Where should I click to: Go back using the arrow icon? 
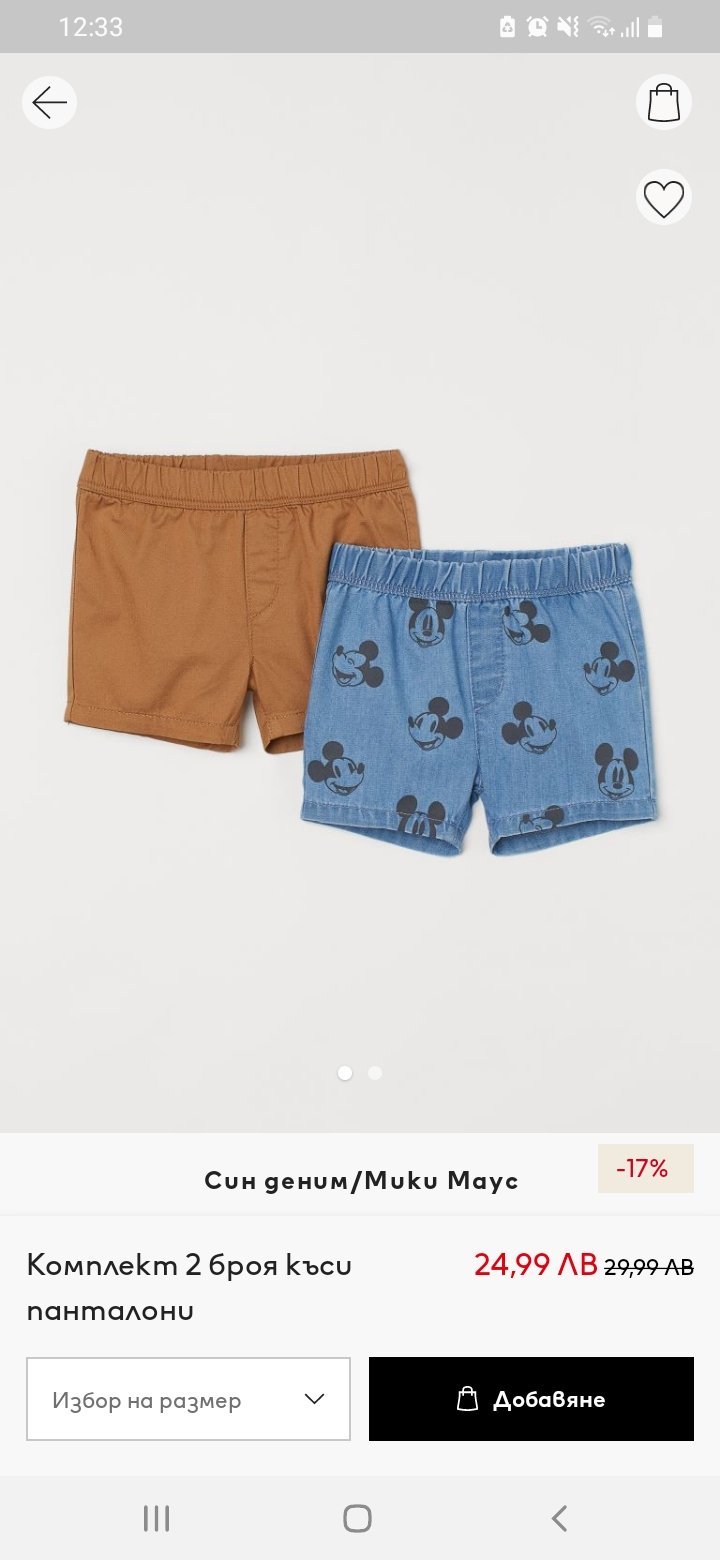click(x=49, y=102)
